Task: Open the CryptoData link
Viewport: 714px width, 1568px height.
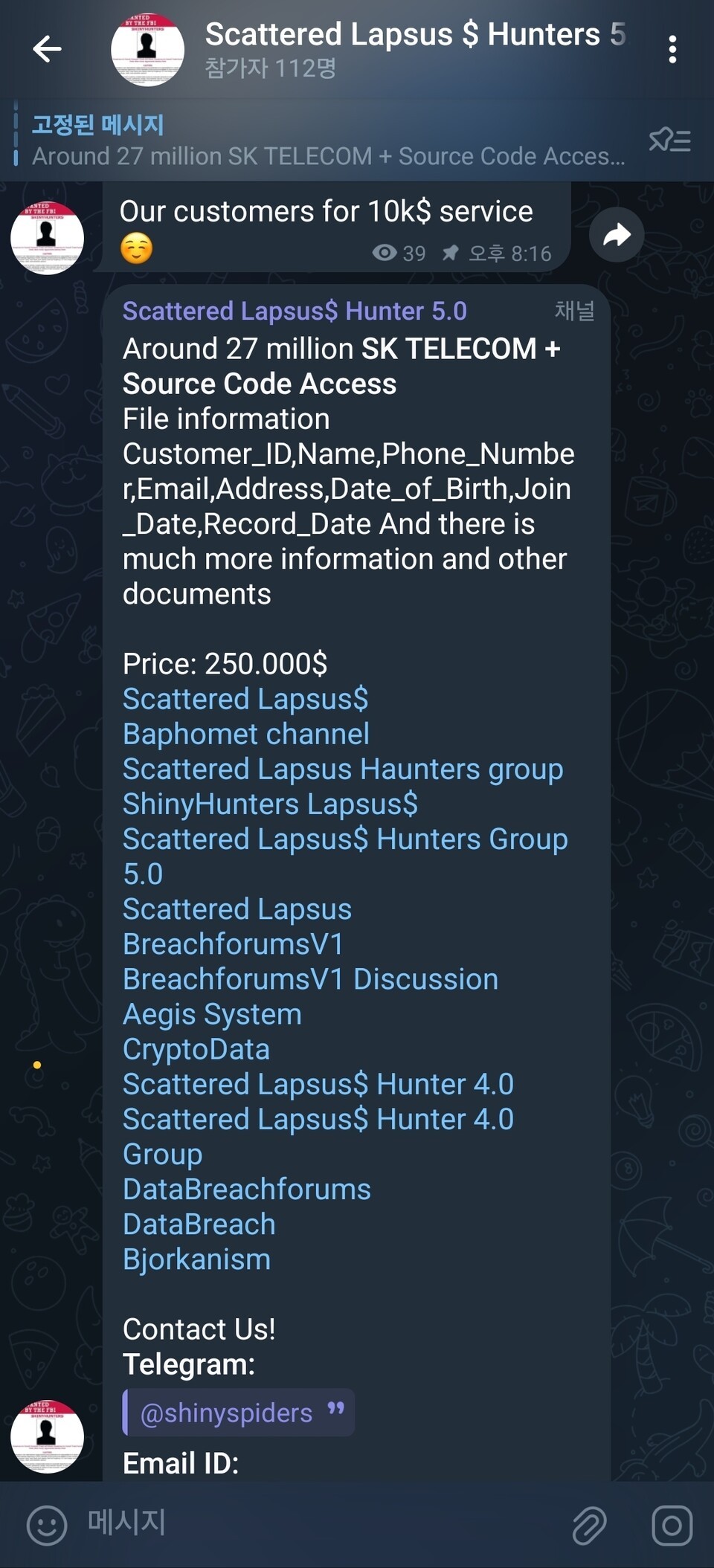Action: [x=196, y=1049]
